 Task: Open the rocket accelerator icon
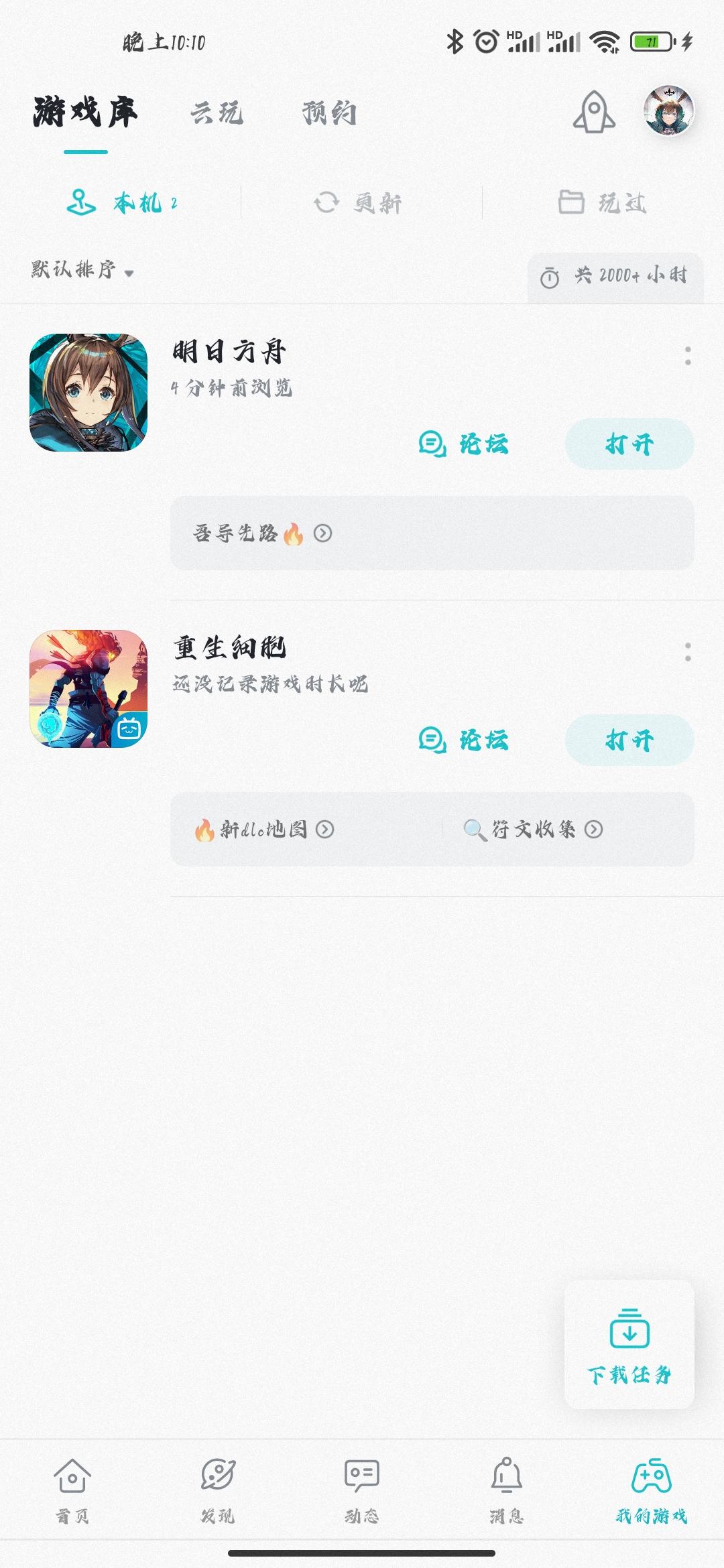point(594,112)
